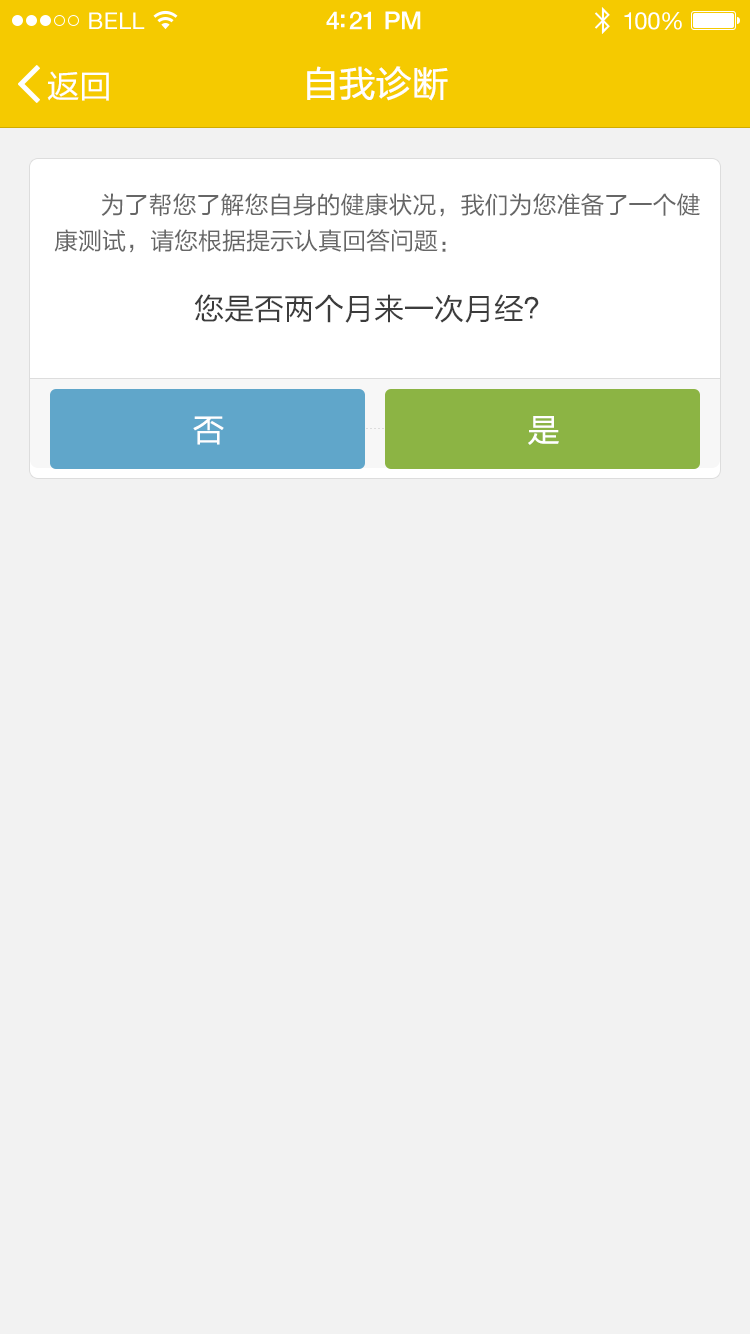Tap the clock showing 4:21 PM
The image size is (750, 1334).
(374, 20)
